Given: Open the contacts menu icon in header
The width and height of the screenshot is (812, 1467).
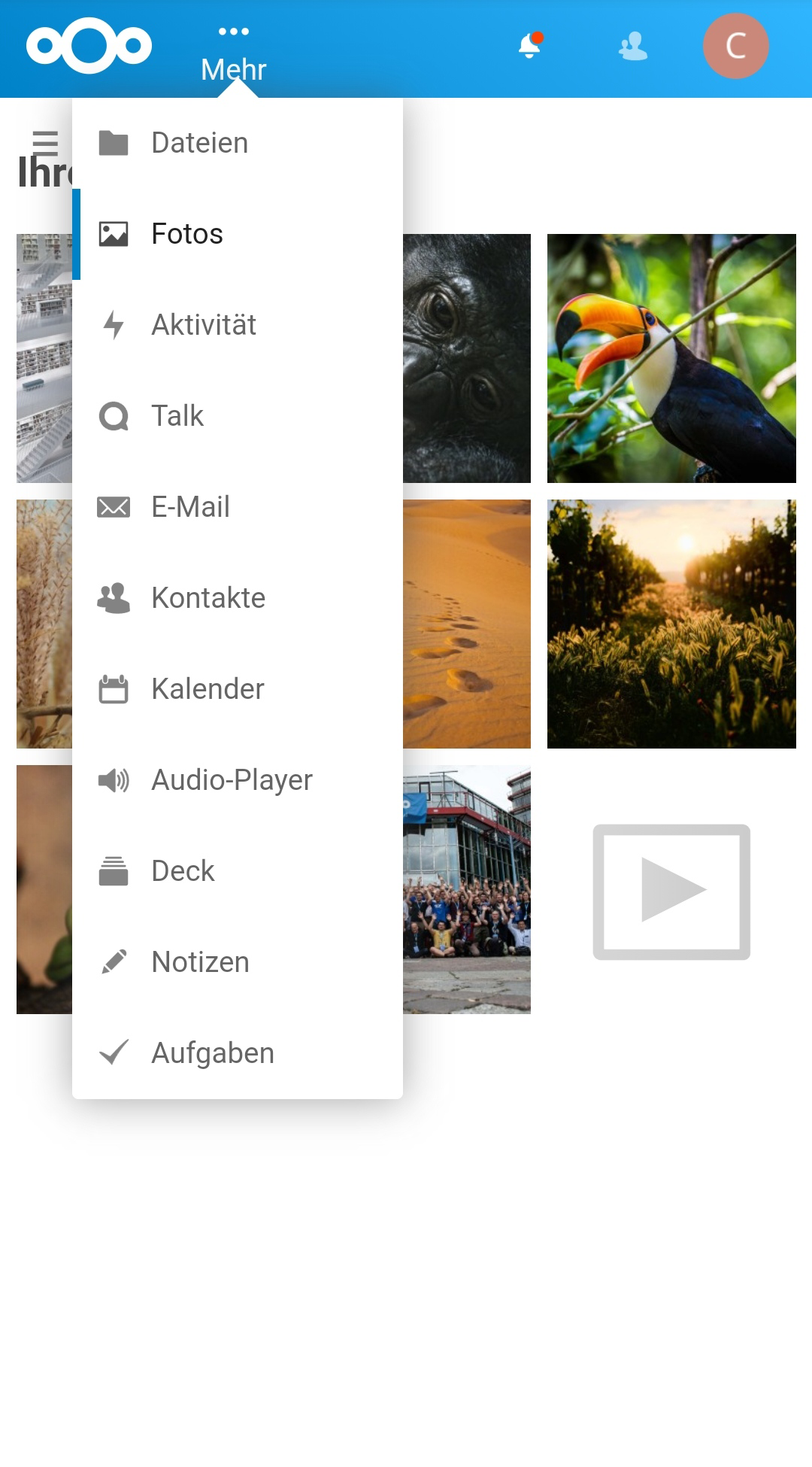Looking at the screenshot, I should tap(633, 46).
